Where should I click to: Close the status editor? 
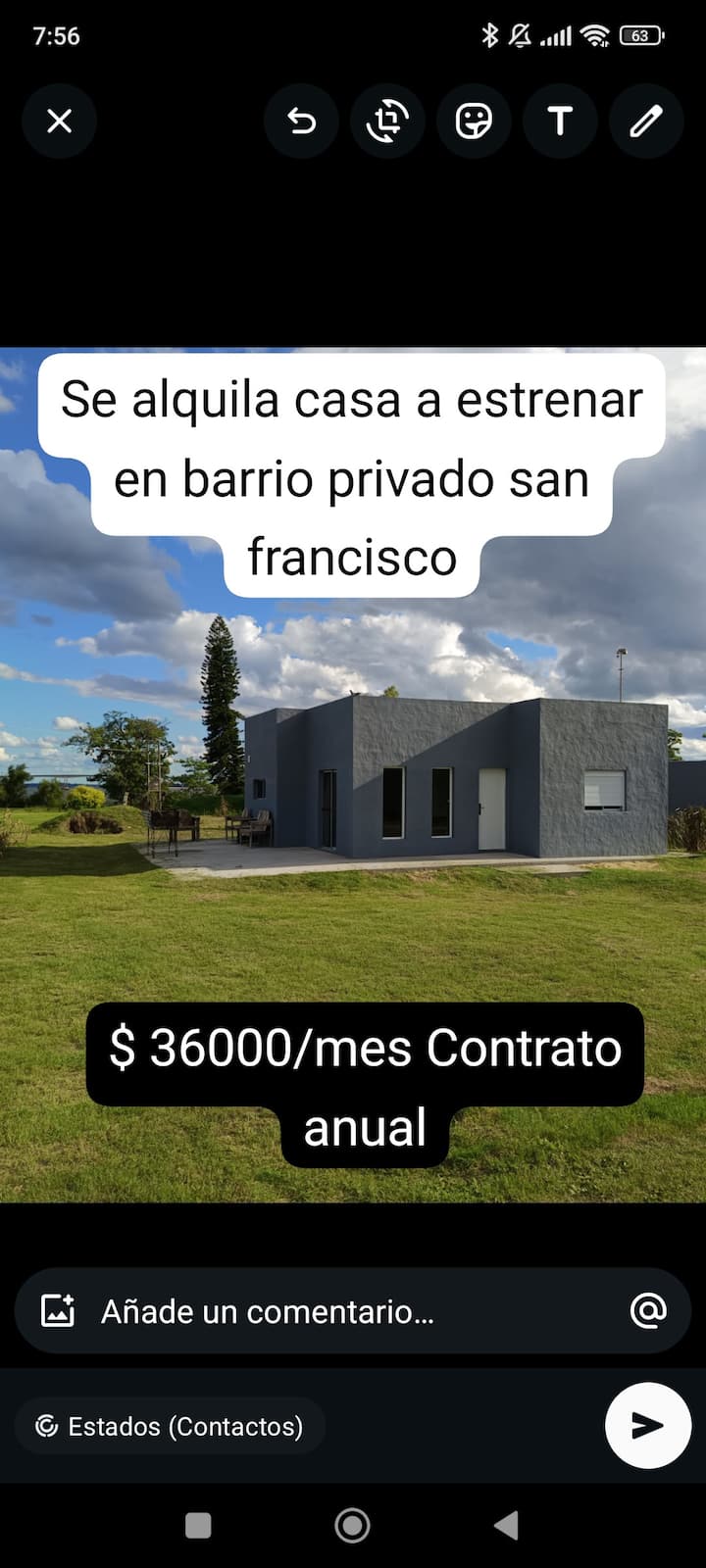[x=60, y=122]
